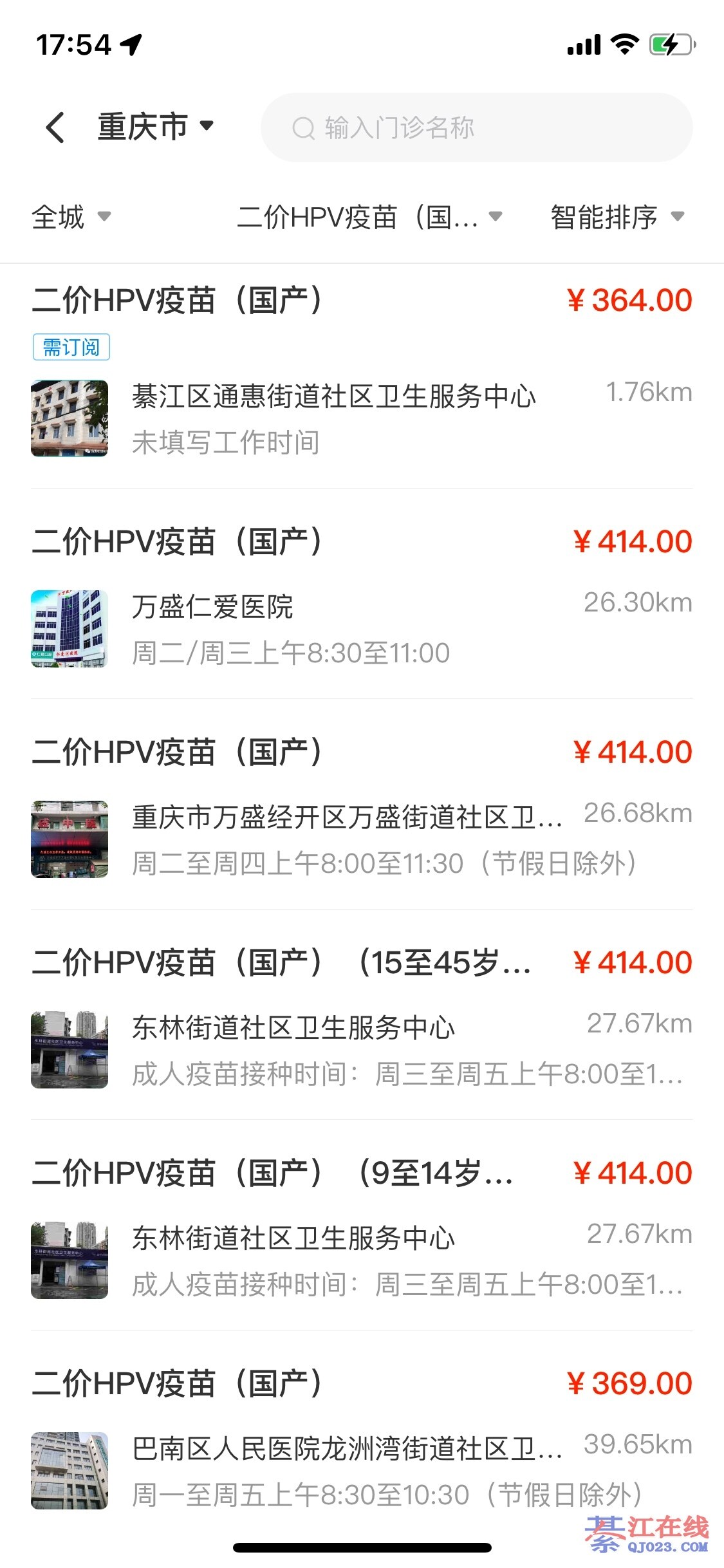This screenshot has height=1568, width=724.
Task: Open the 重庆市 city selector
Action: (155, 127)
